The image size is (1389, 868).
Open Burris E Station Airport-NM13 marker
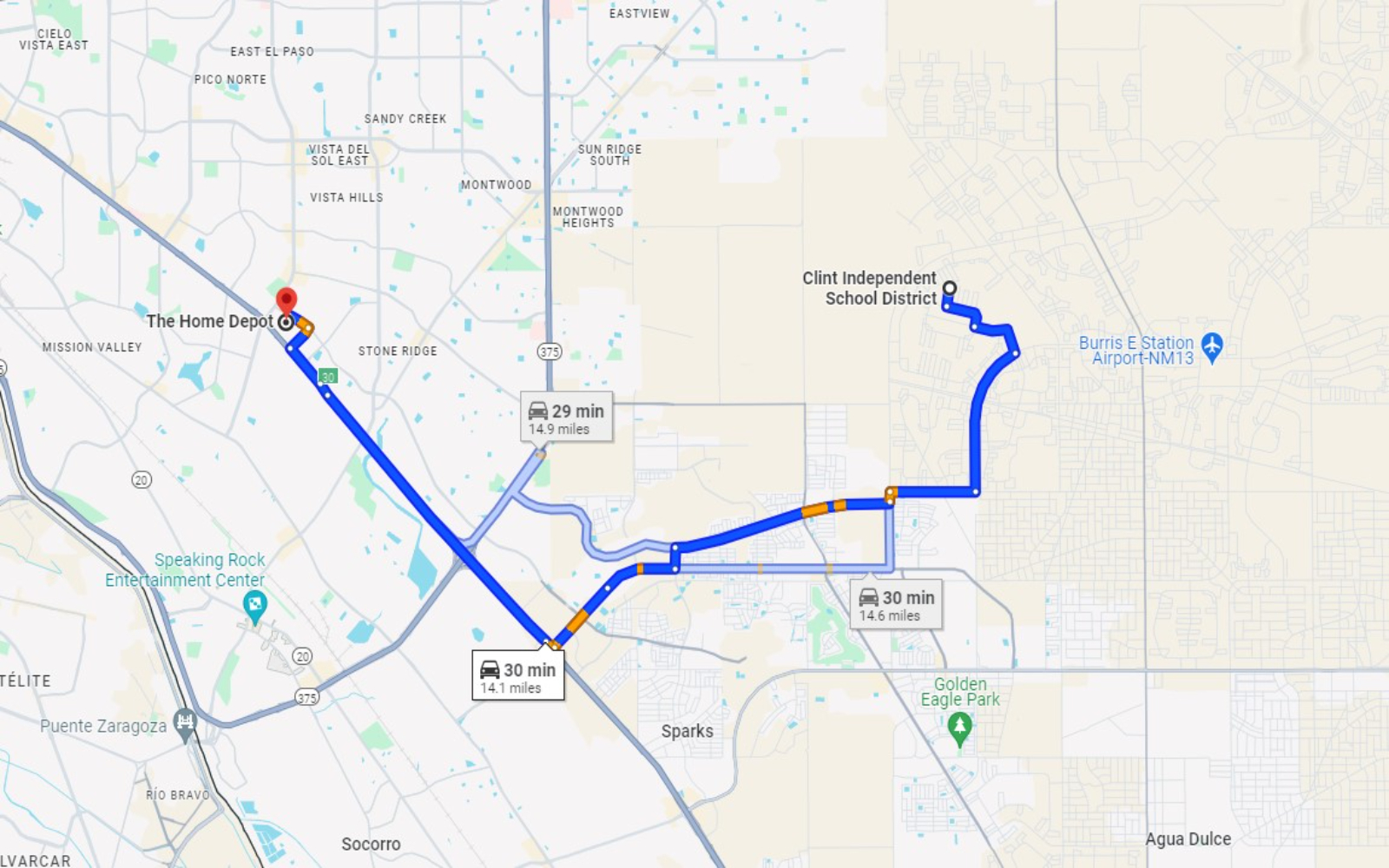tap(1212, 347)
